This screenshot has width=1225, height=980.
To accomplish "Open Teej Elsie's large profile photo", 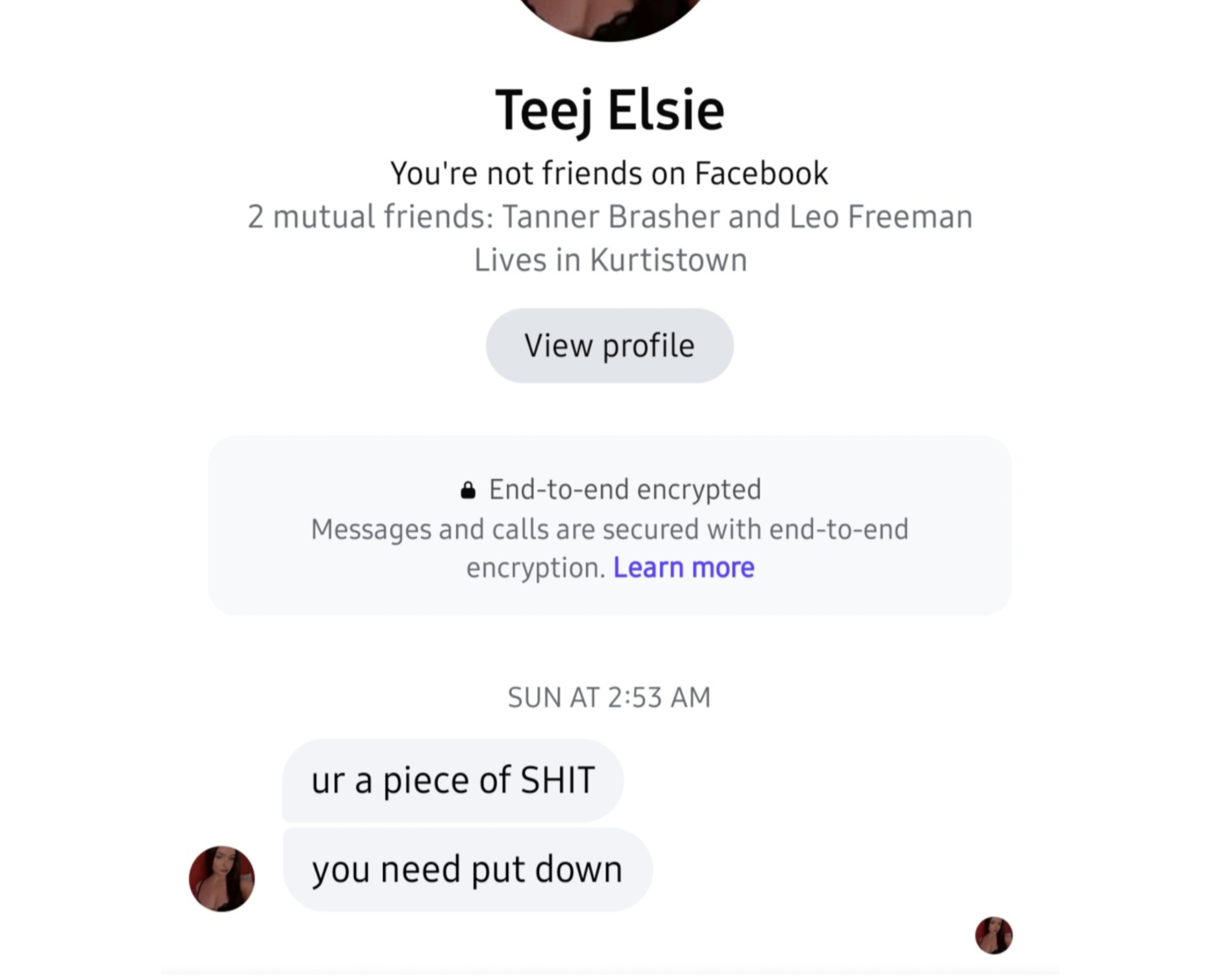I will click(x=610, y=14).
